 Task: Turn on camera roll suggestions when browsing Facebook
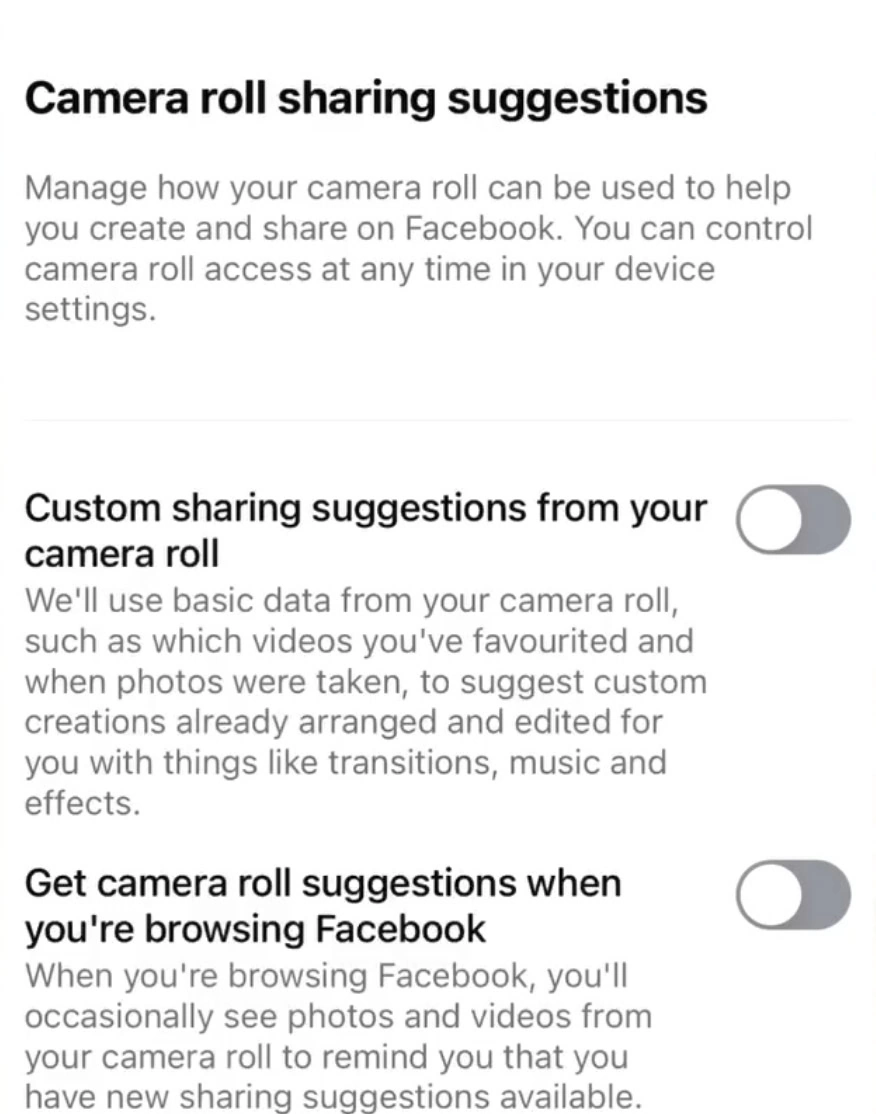(x=793, y=894)
